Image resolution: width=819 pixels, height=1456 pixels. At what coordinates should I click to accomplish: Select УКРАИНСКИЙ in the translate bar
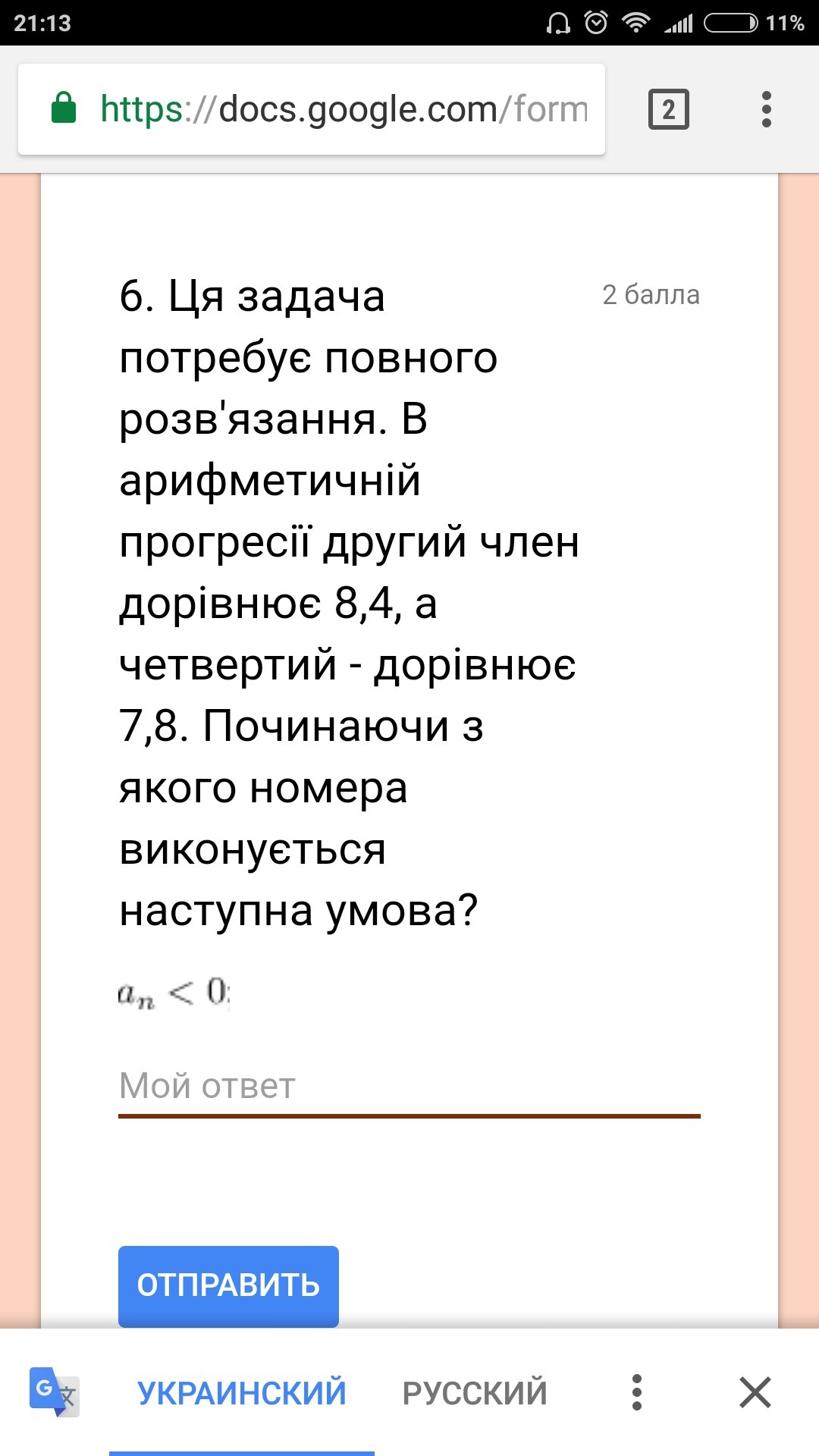(241, 1392)
